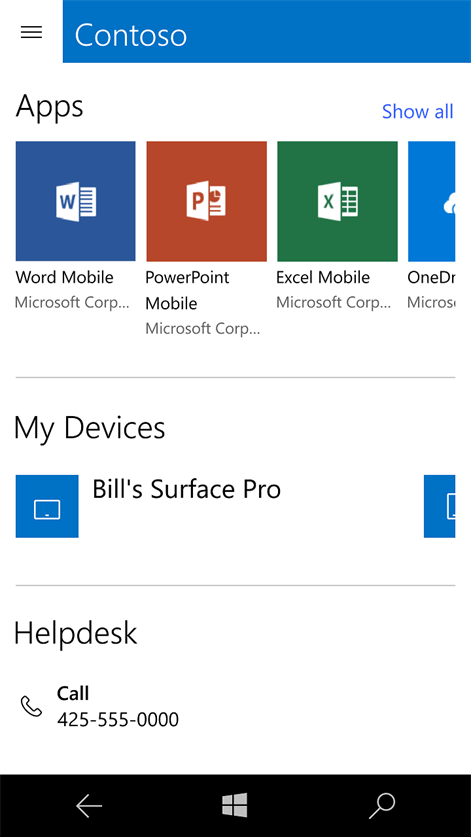Screen dimensions: 471x837
Task: Open the PowerPoint Mobile app tile
Action: [x=207, y=201]
